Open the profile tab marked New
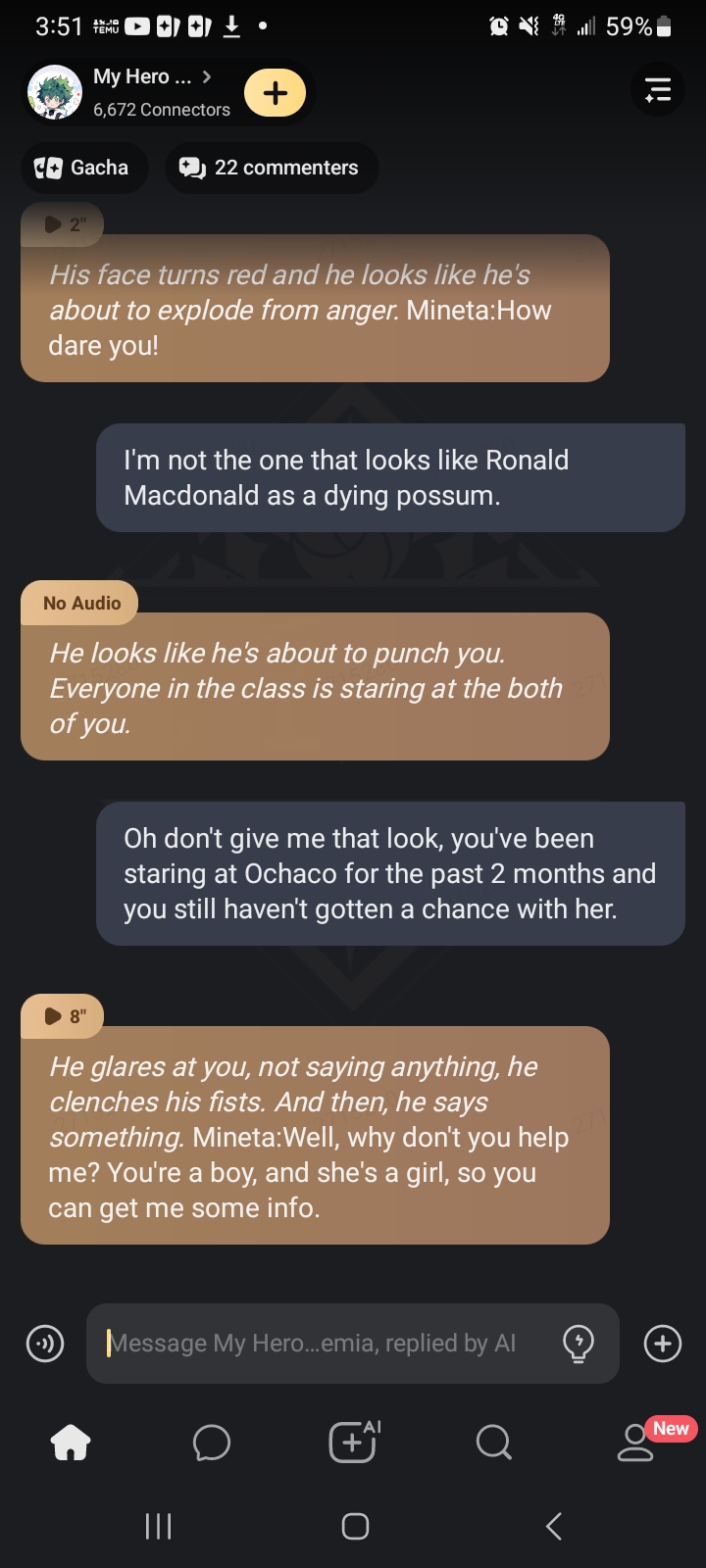 (x=635, y=1443)
